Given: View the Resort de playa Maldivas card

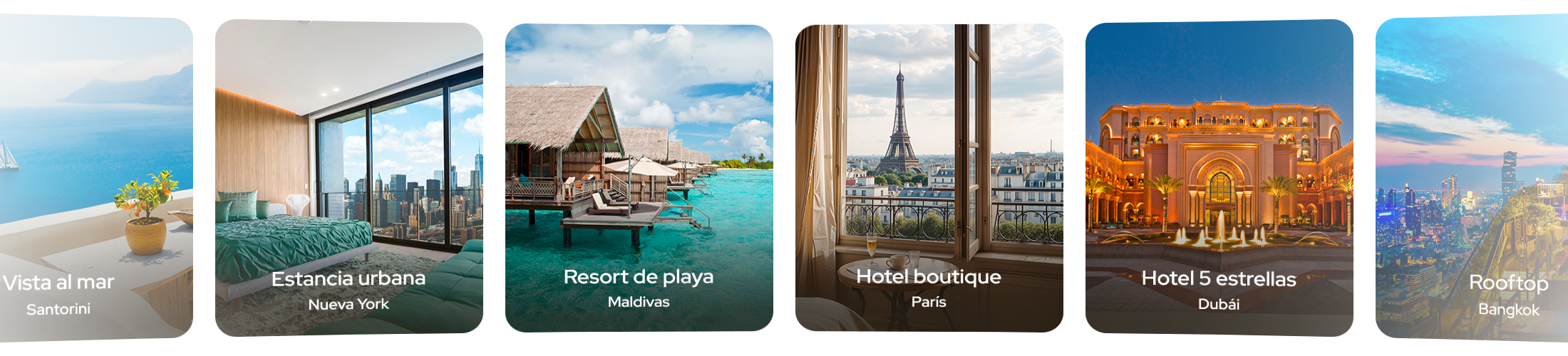Looking at the screenshot, I should (x=639, y=178).
